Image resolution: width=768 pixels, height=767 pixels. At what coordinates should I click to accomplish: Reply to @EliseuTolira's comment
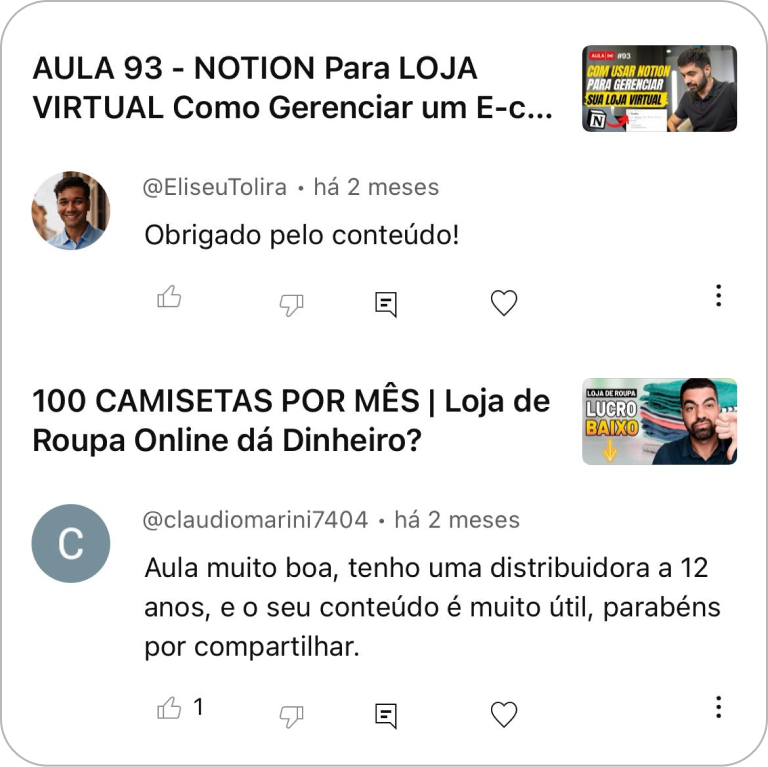tap(386, 304)
